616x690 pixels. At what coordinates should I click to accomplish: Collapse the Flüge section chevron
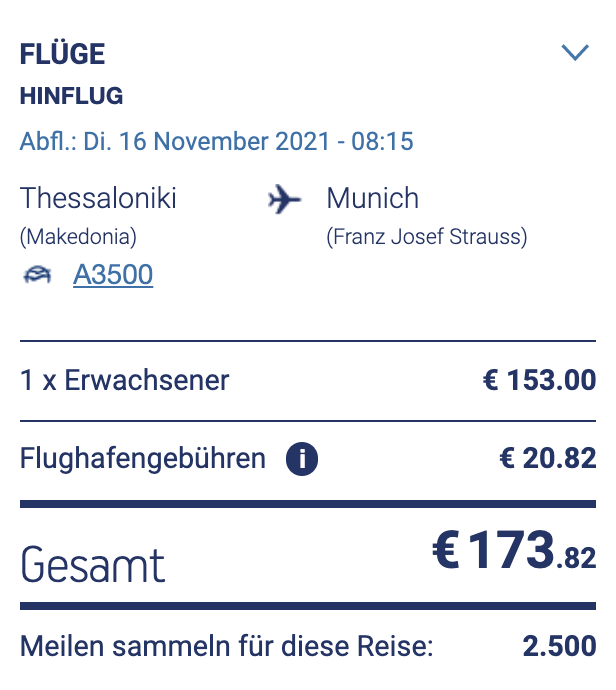coord(575,53)
